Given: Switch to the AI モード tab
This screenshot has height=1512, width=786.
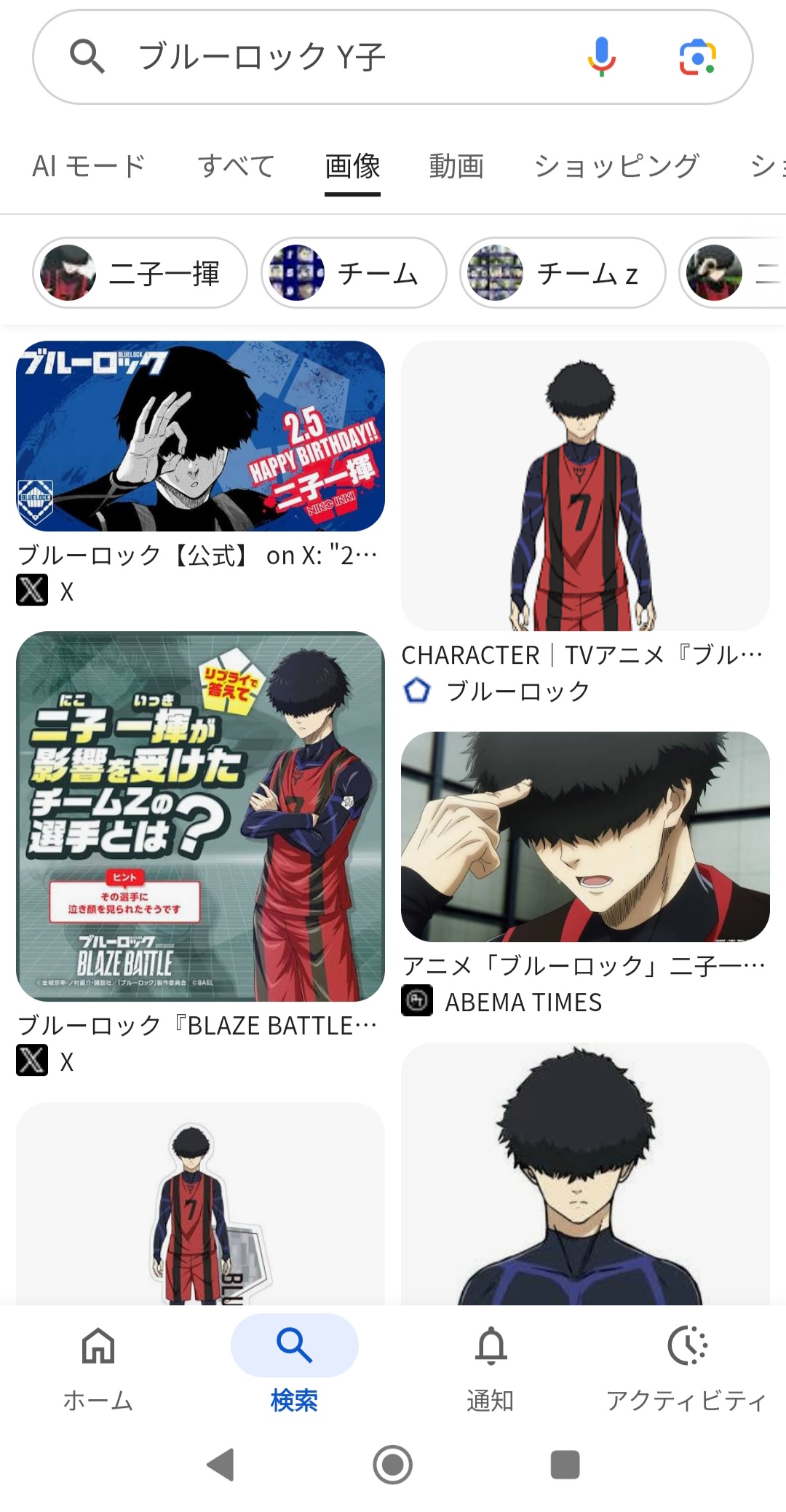Looking at the screenshot, I should point(89,167).
